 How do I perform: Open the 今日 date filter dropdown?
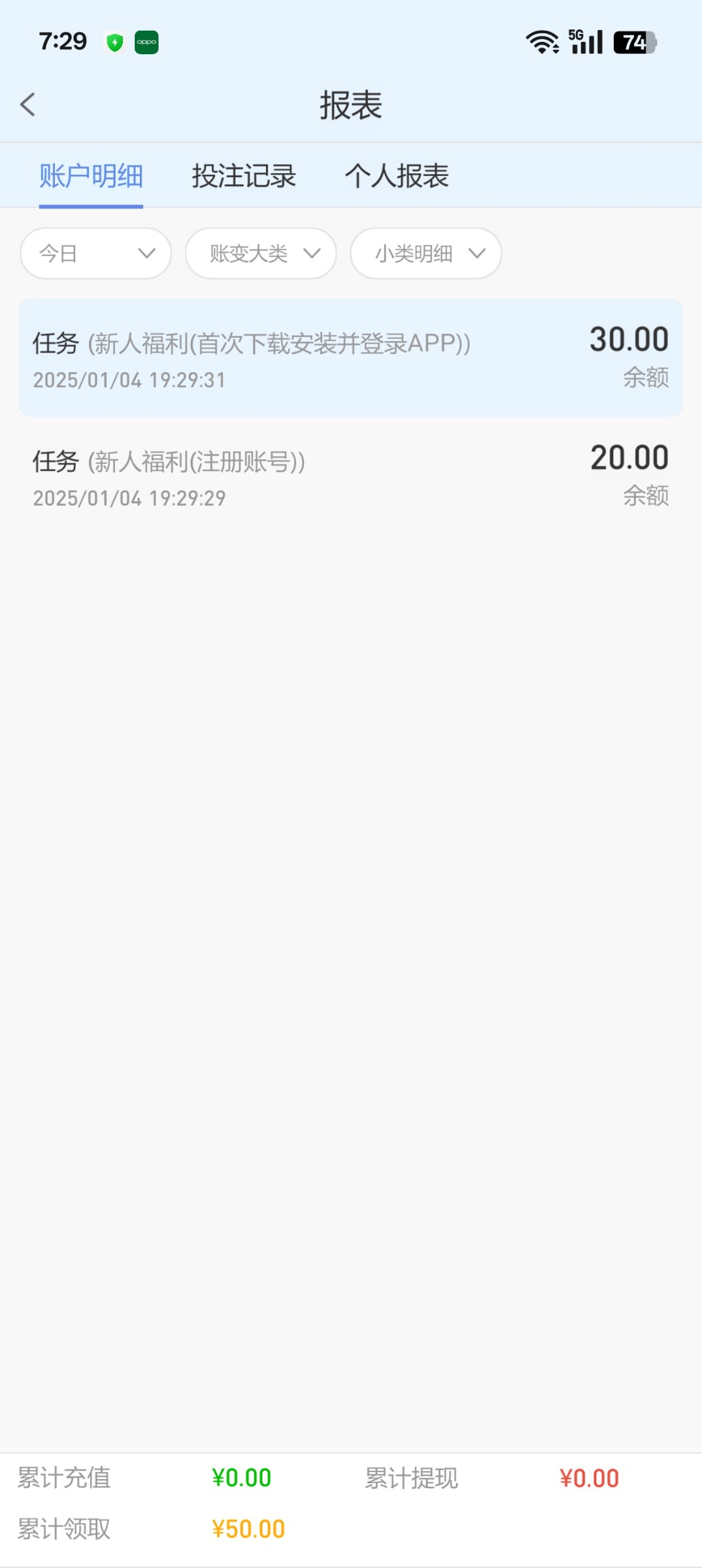click(x=95, y=253)
